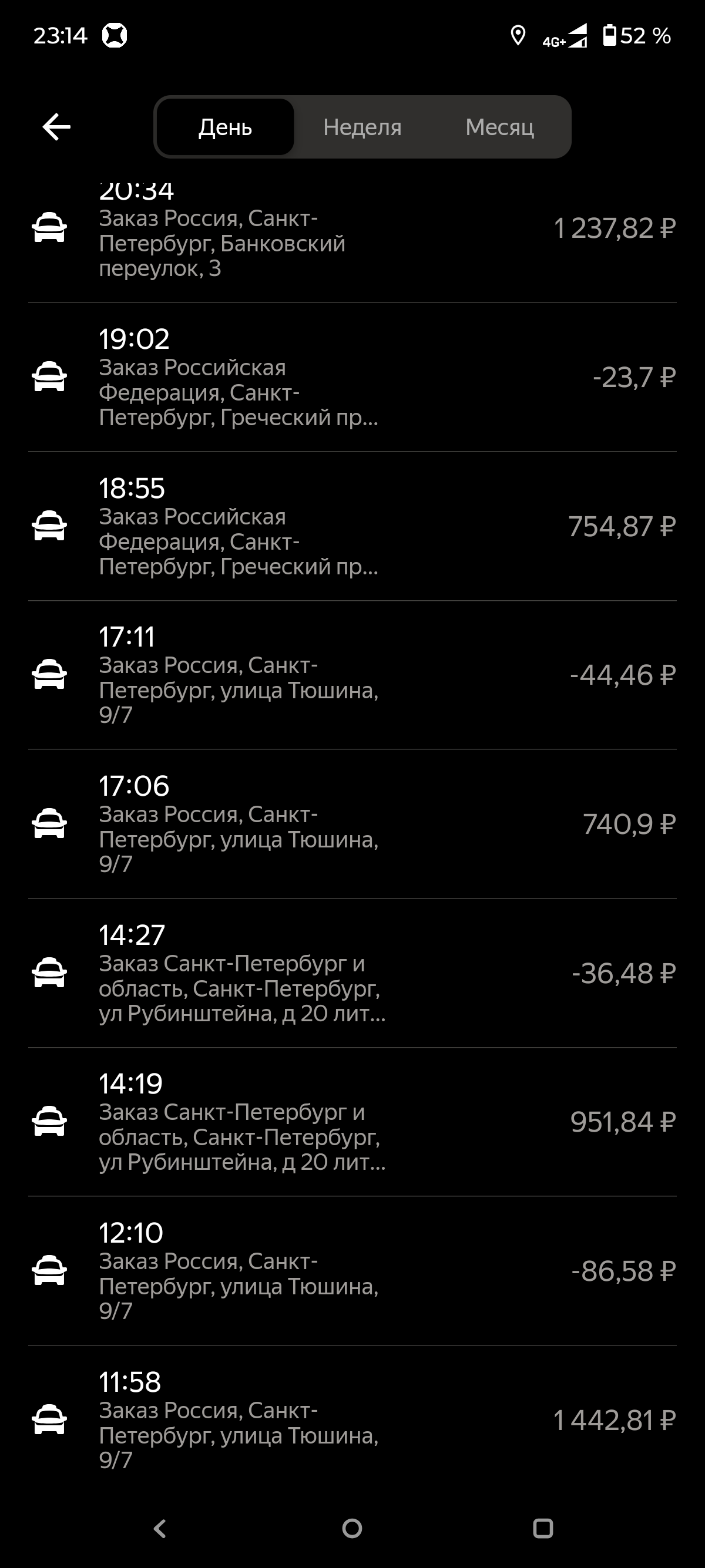705x1568 pixels.
Task: Open the 12:10 order for -86,58 ₽
Action: pos(352,1271)
